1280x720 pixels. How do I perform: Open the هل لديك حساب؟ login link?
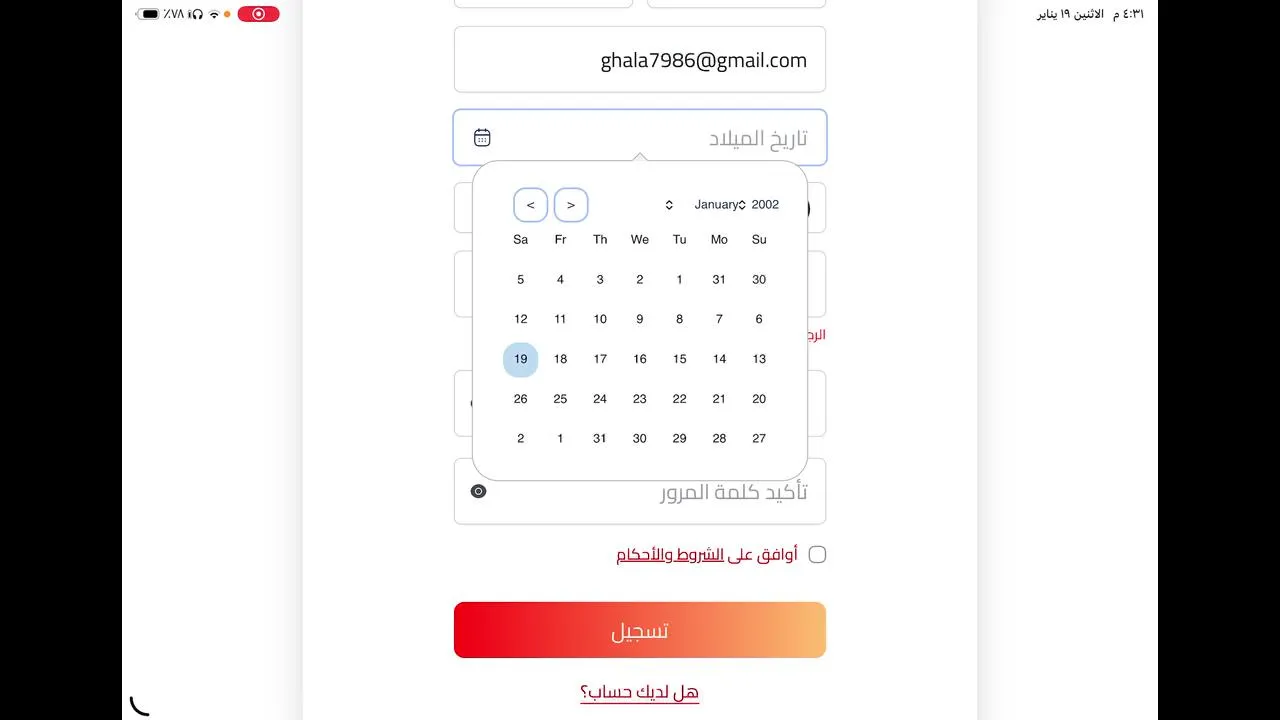click(640, 692)
